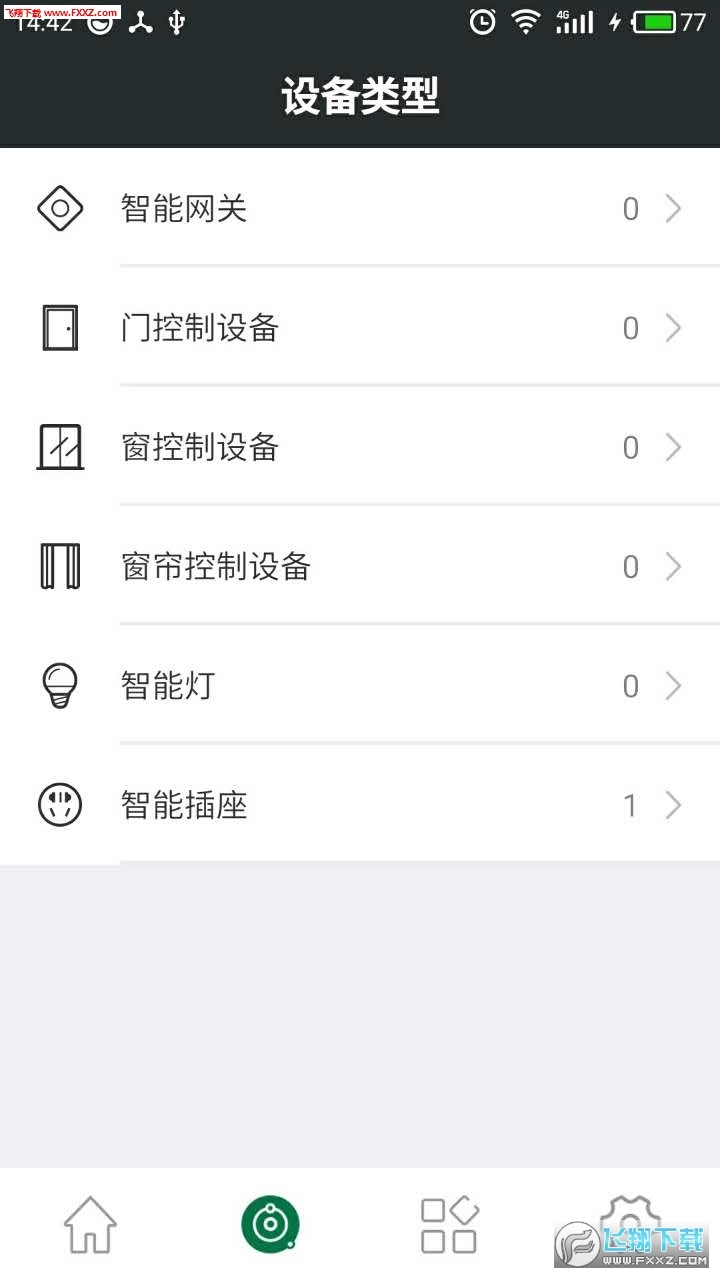Tap the green device control icon in navigation
Image resolution: width=720 pixels, height=1280 pixels.
(269, 1224)
